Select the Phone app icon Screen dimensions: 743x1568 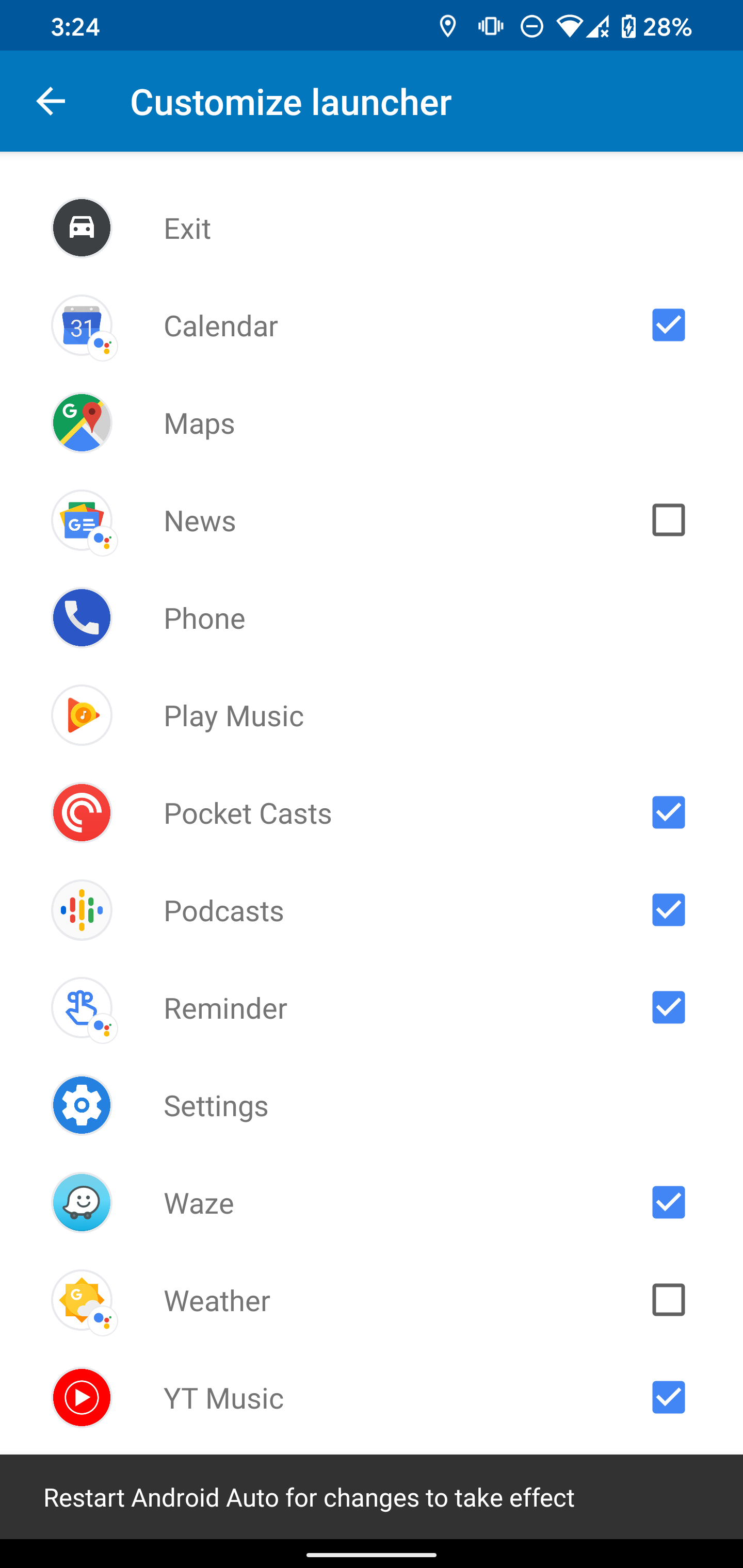tap(82, 618)
